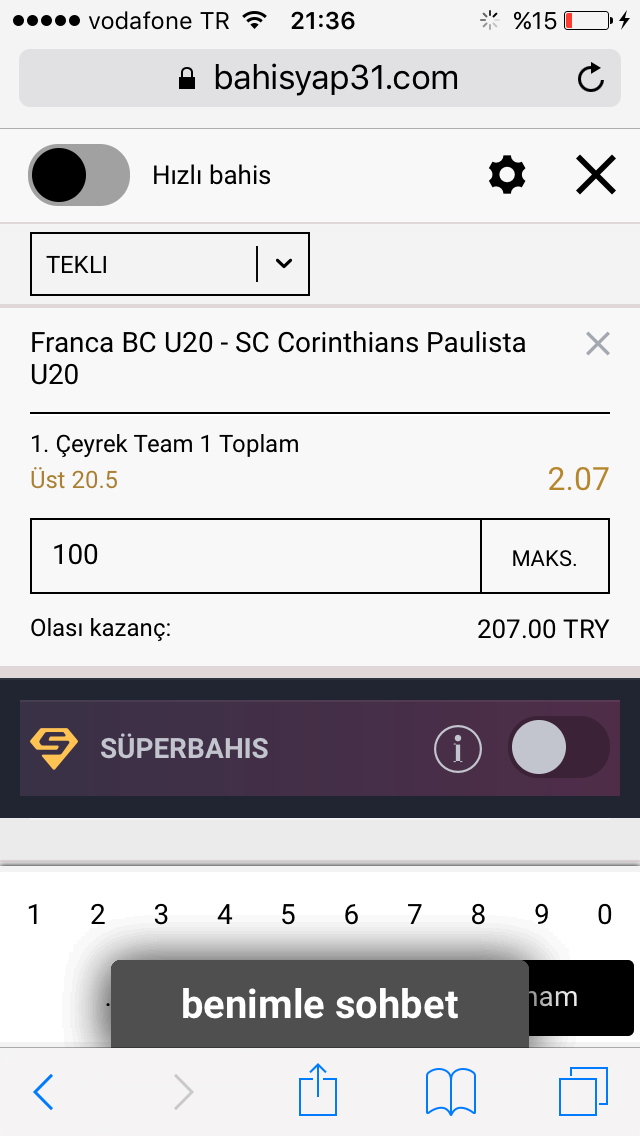This screenshot has width=640, height=1136.
Task: Enter digit 0 on the number pad
Action: tap(604, 915)
